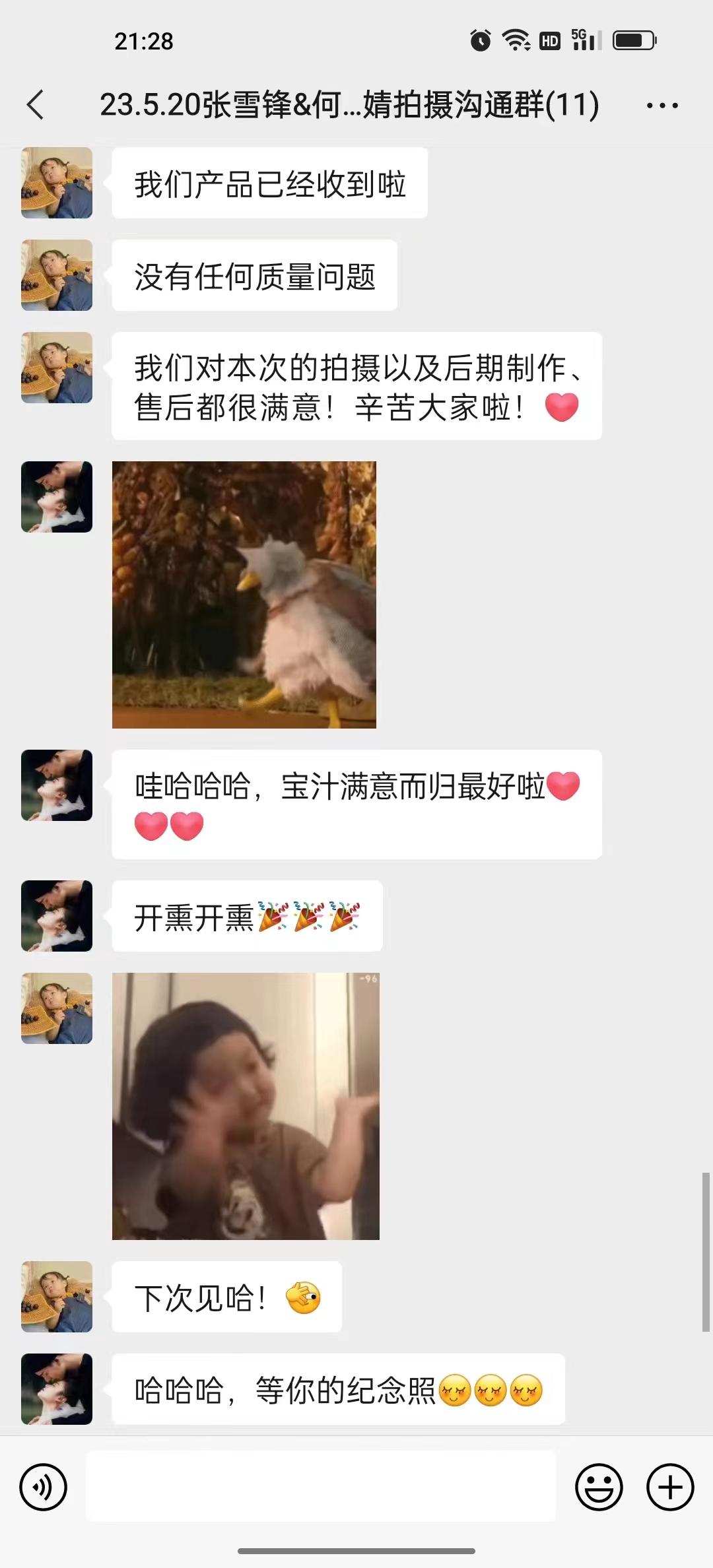This screenshot has height=1568, width=713.
Task: View the laughing child sticker image
Action: coord(246,1106)
